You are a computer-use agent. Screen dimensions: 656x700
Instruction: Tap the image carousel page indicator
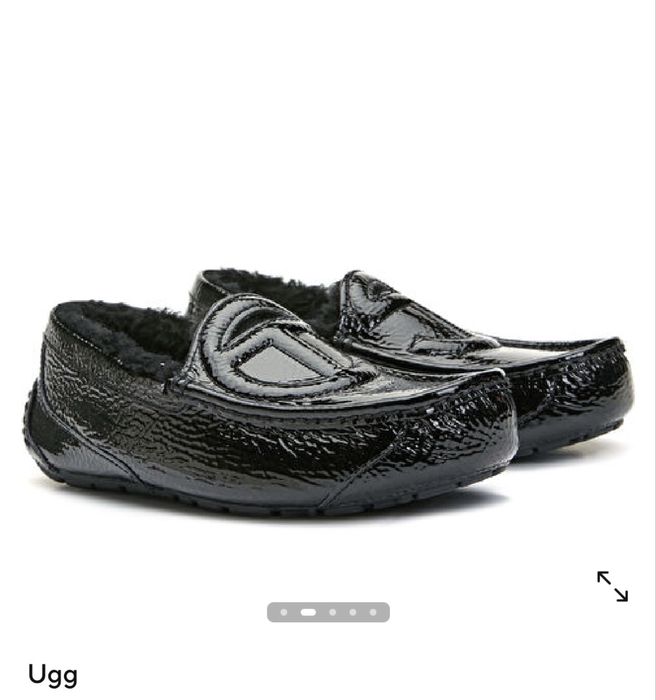click(328, 612)
